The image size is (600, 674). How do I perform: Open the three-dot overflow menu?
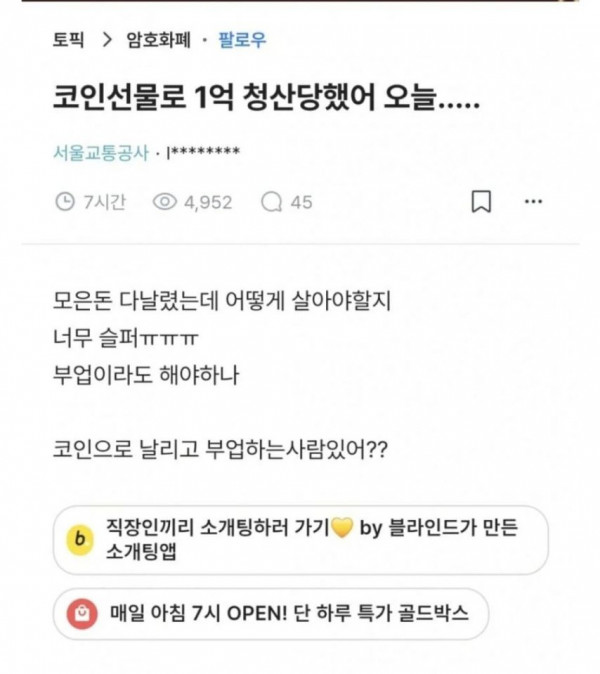pos(534,202)
